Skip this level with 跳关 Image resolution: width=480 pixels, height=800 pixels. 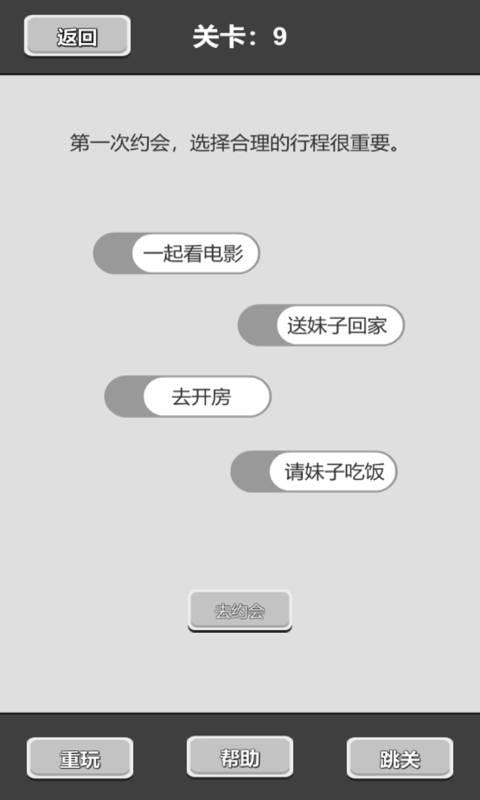coord(400,758)
